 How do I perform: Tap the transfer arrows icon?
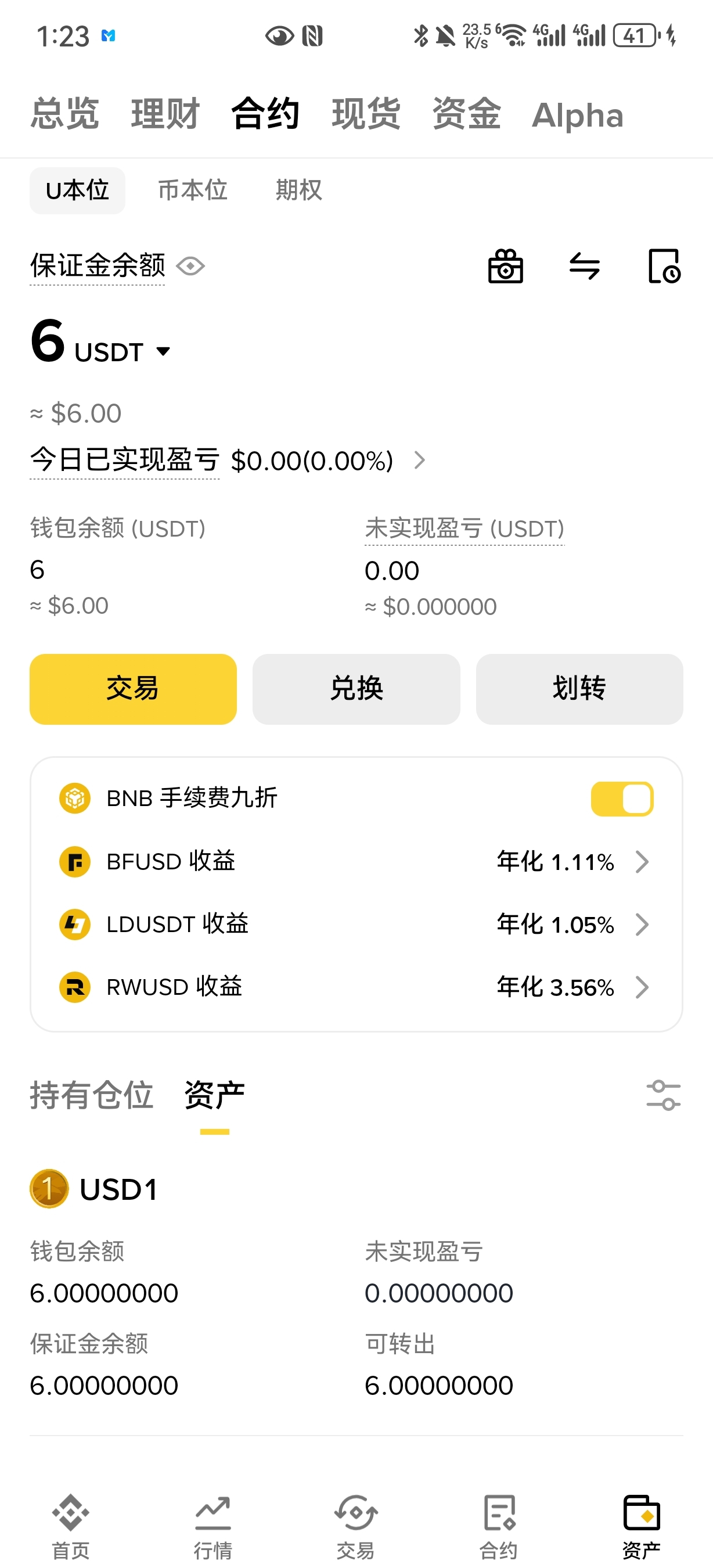pyautogui.click(x=584, y=266)
